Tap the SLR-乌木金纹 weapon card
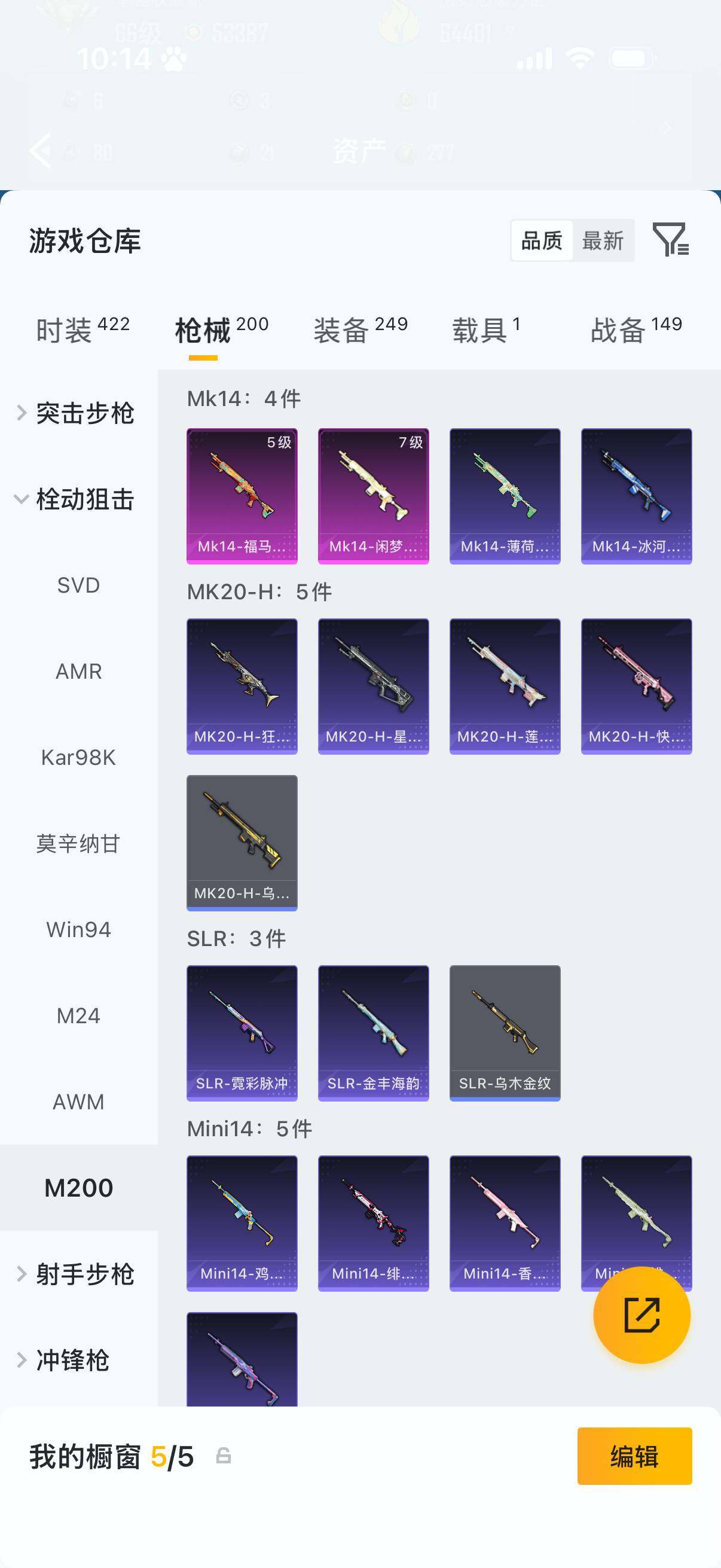 click(505, 1032)
